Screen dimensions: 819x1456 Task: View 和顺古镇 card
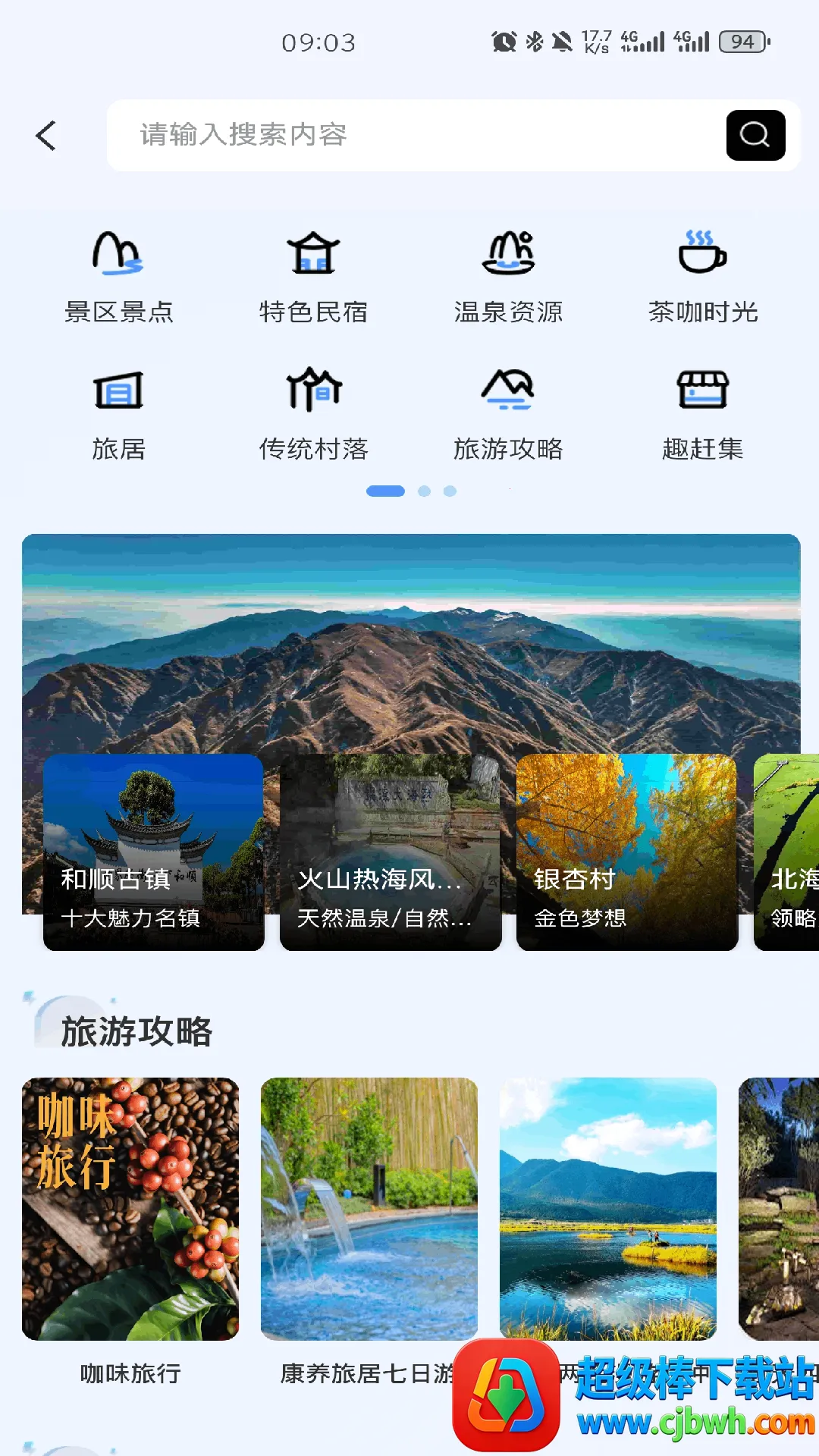[x=153, y=852]
